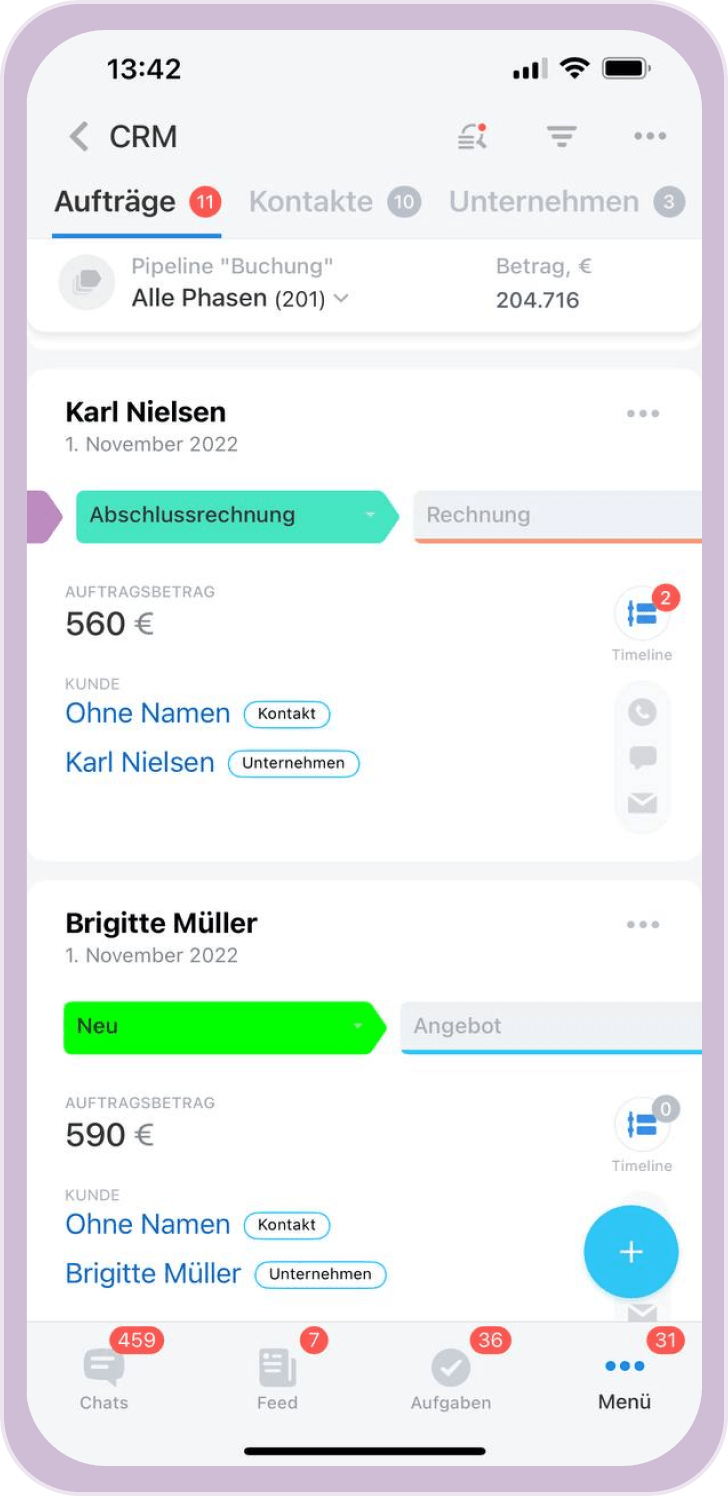Open the top bar overflow menu
This screenshot has width=728, height=1496.
(650, 136)
